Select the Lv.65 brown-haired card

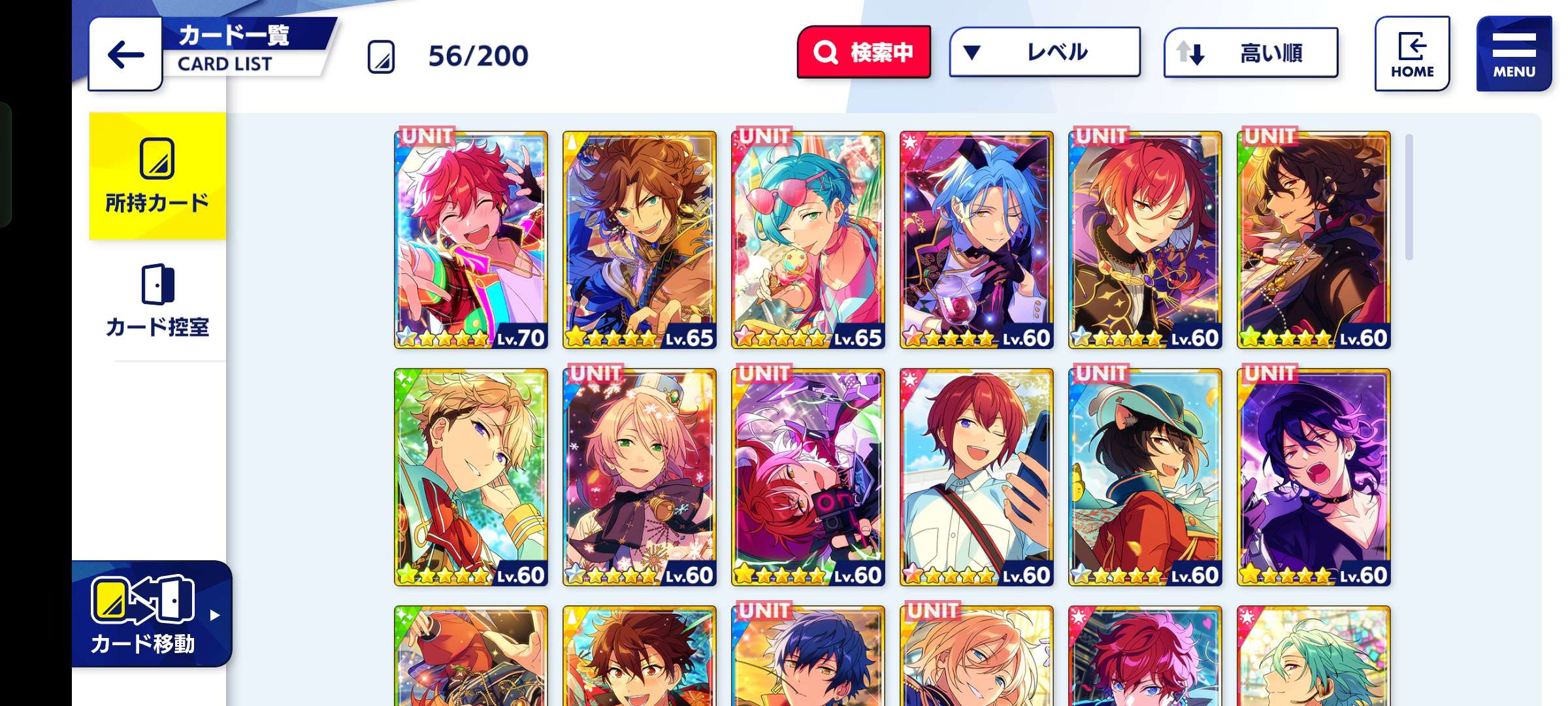tap(640, 239)
